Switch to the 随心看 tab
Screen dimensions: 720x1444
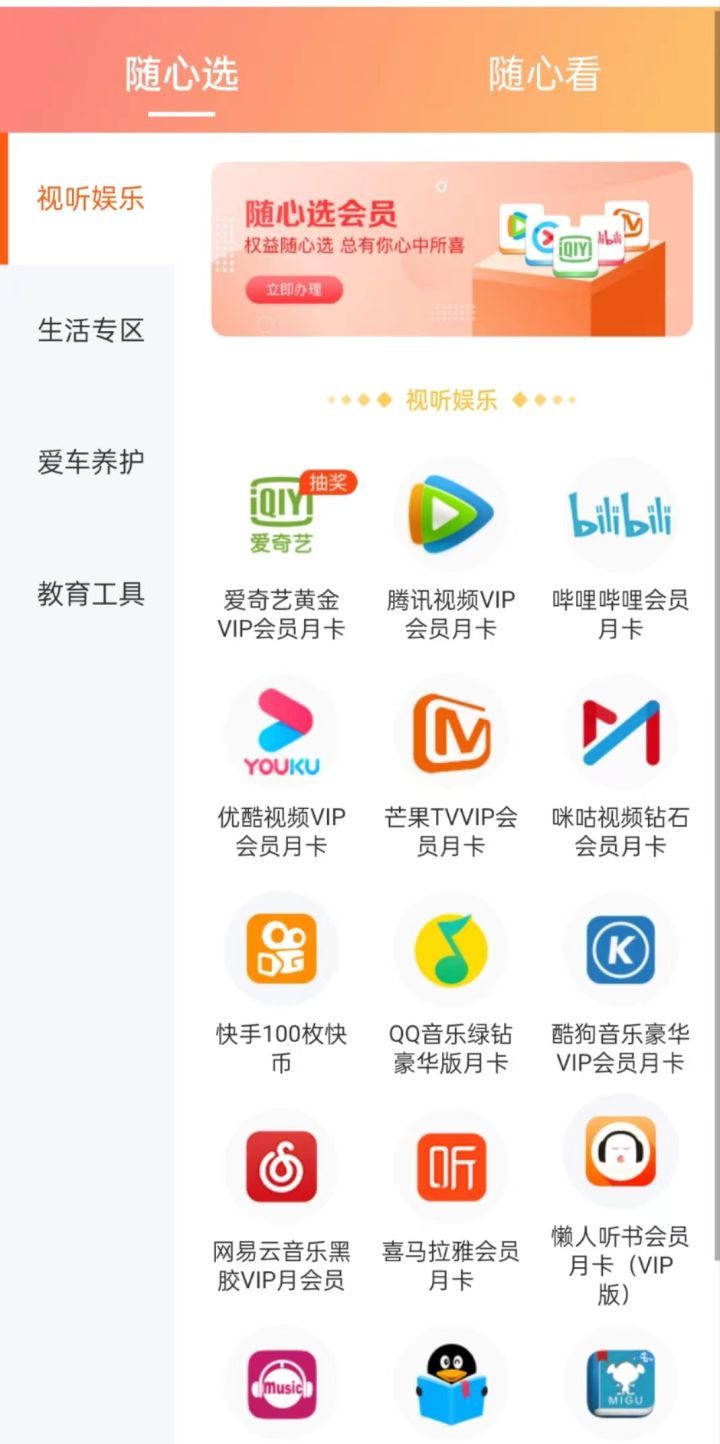pyautogui.click(x=543, y=74)
